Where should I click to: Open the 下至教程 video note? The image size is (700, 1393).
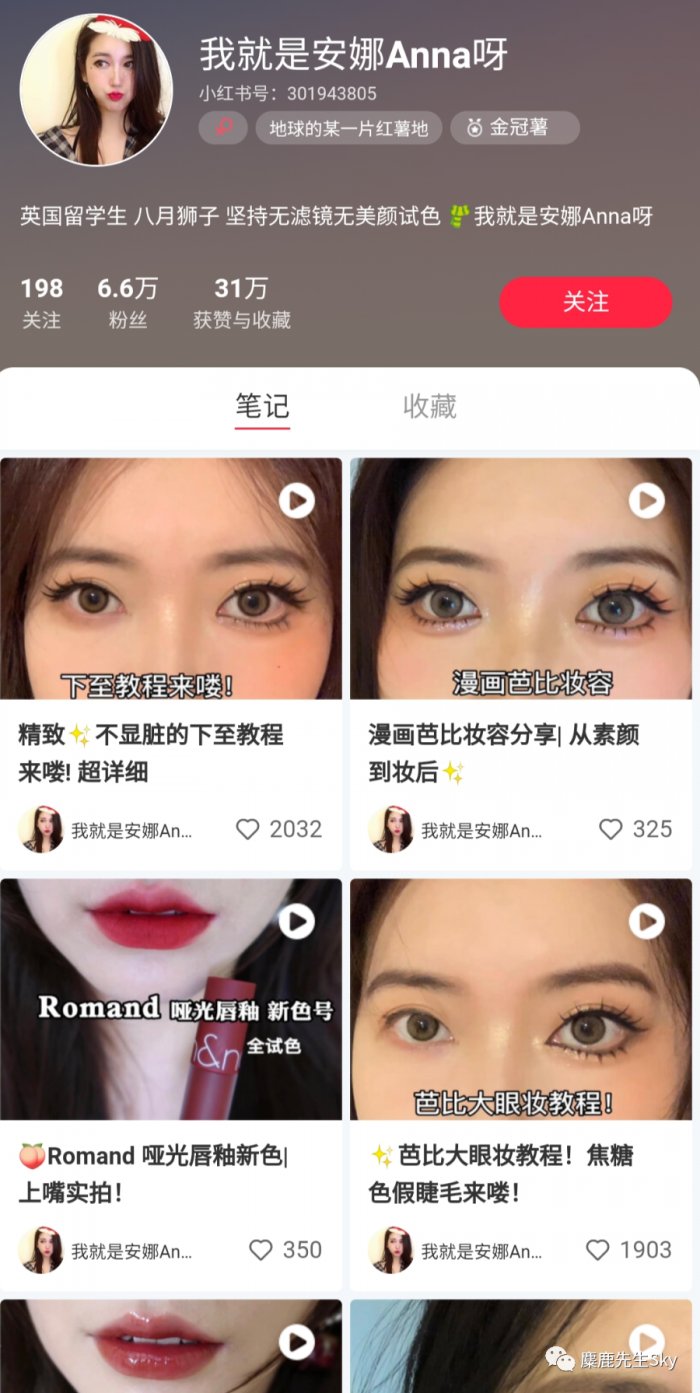[x=171, y=578]
